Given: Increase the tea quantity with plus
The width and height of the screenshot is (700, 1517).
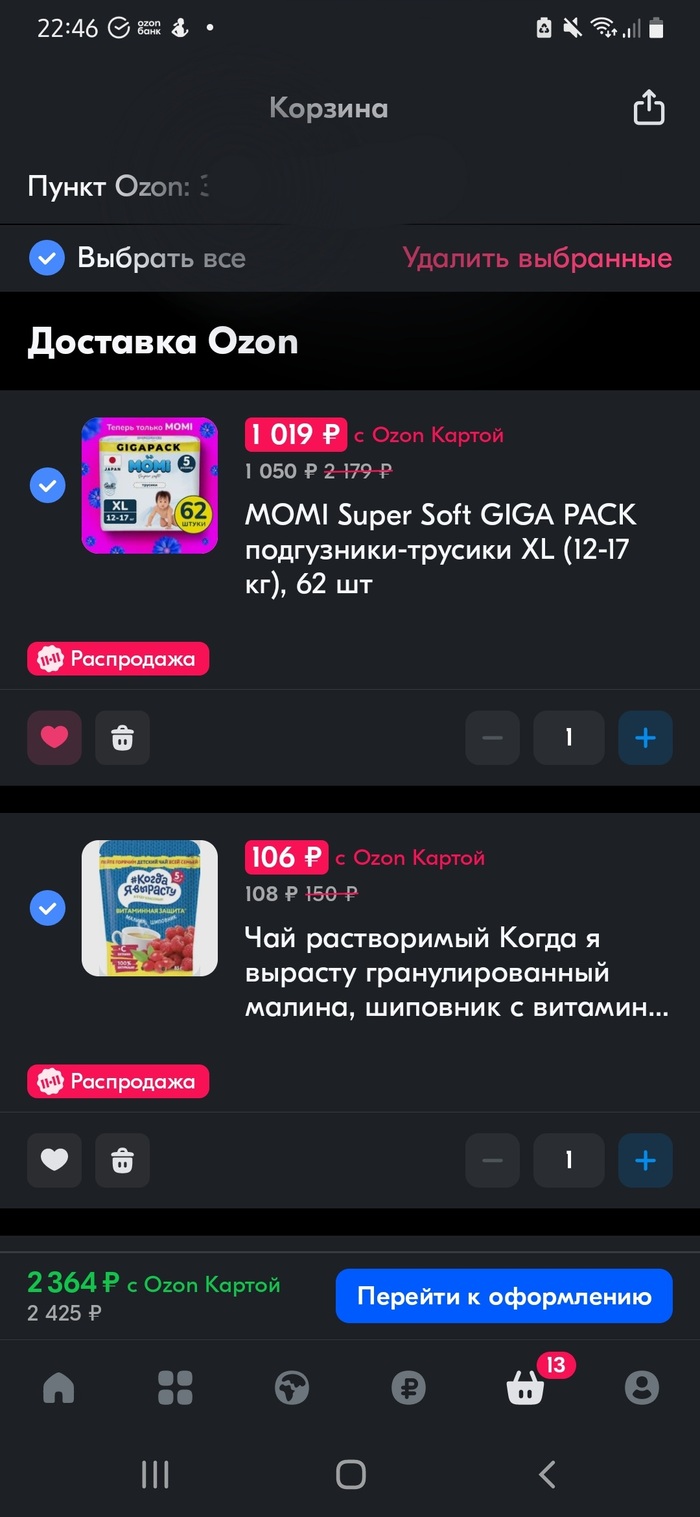Looking at the screenshot, I should [x=645, y=1160].
